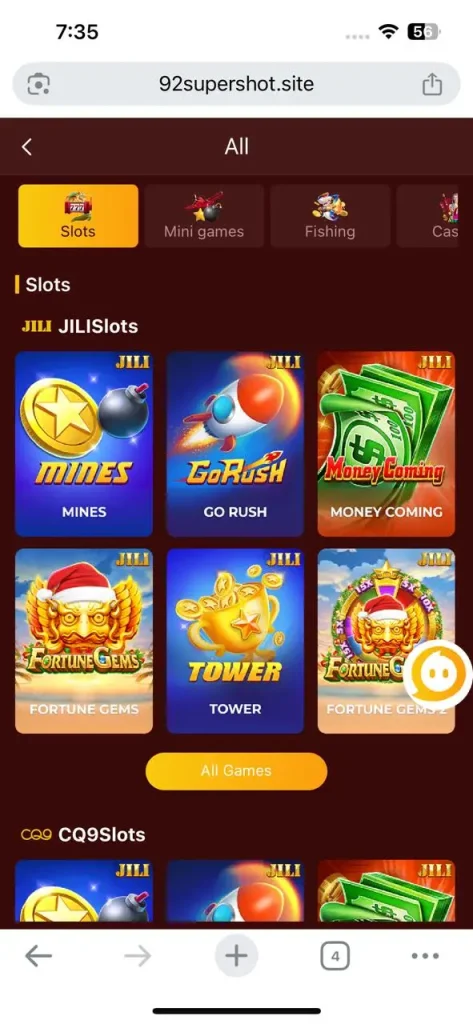Screen dimensions: 473x1024
Task: View the open browser tabs
Action: pos(335,957)
